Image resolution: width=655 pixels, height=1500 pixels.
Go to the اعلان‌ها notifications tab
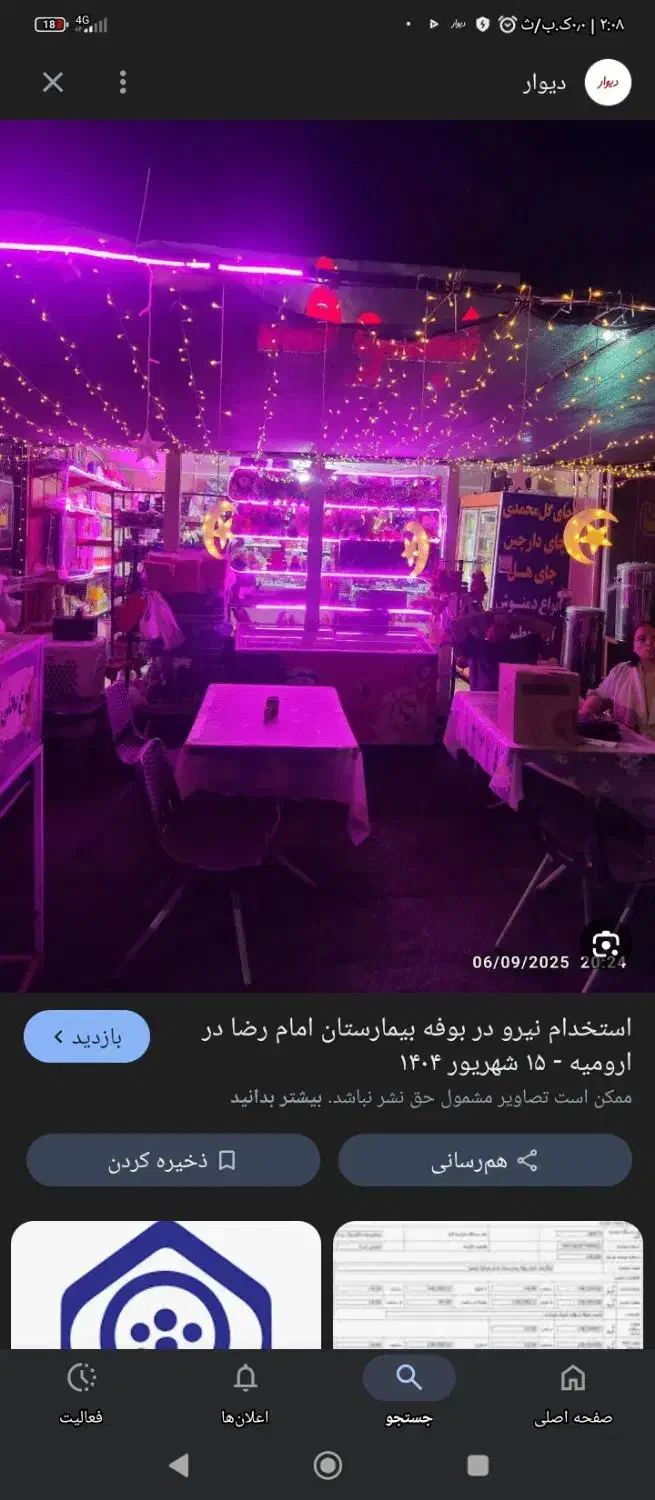pyautogui.click(x=245, y=1391)
